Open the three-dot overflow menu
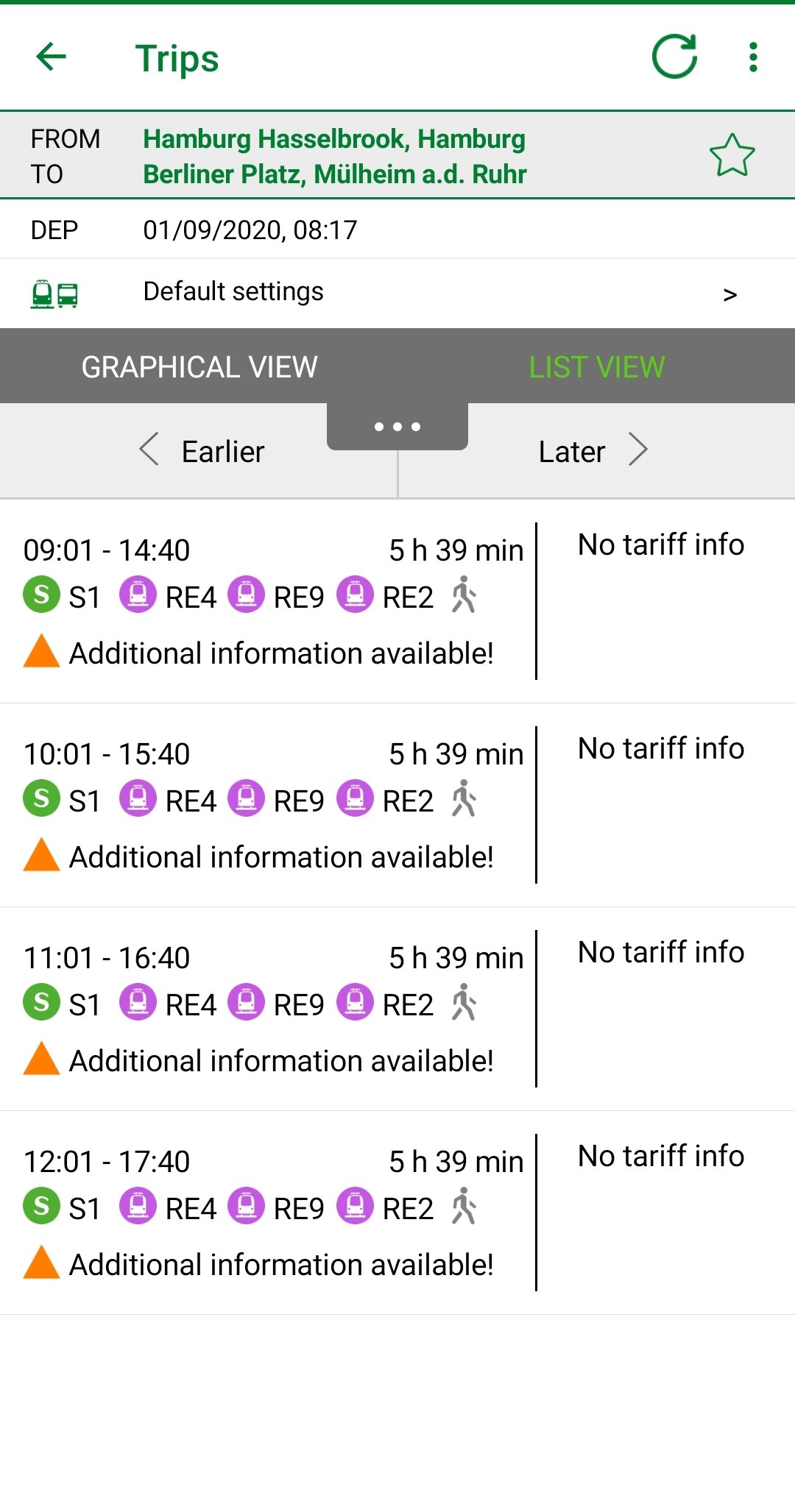Screen dimensions: 795x1512 [752, 57]
